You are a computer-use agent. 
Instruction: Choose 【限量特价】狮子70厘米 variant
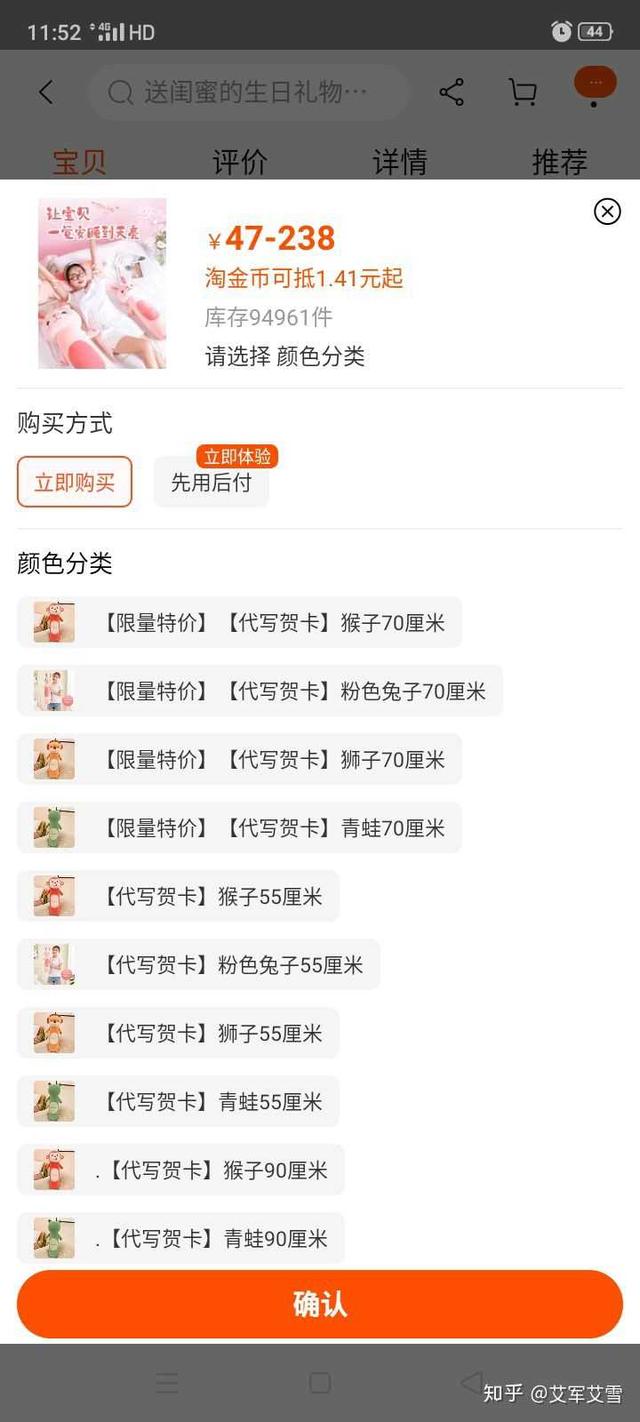(x=240, y=760)
